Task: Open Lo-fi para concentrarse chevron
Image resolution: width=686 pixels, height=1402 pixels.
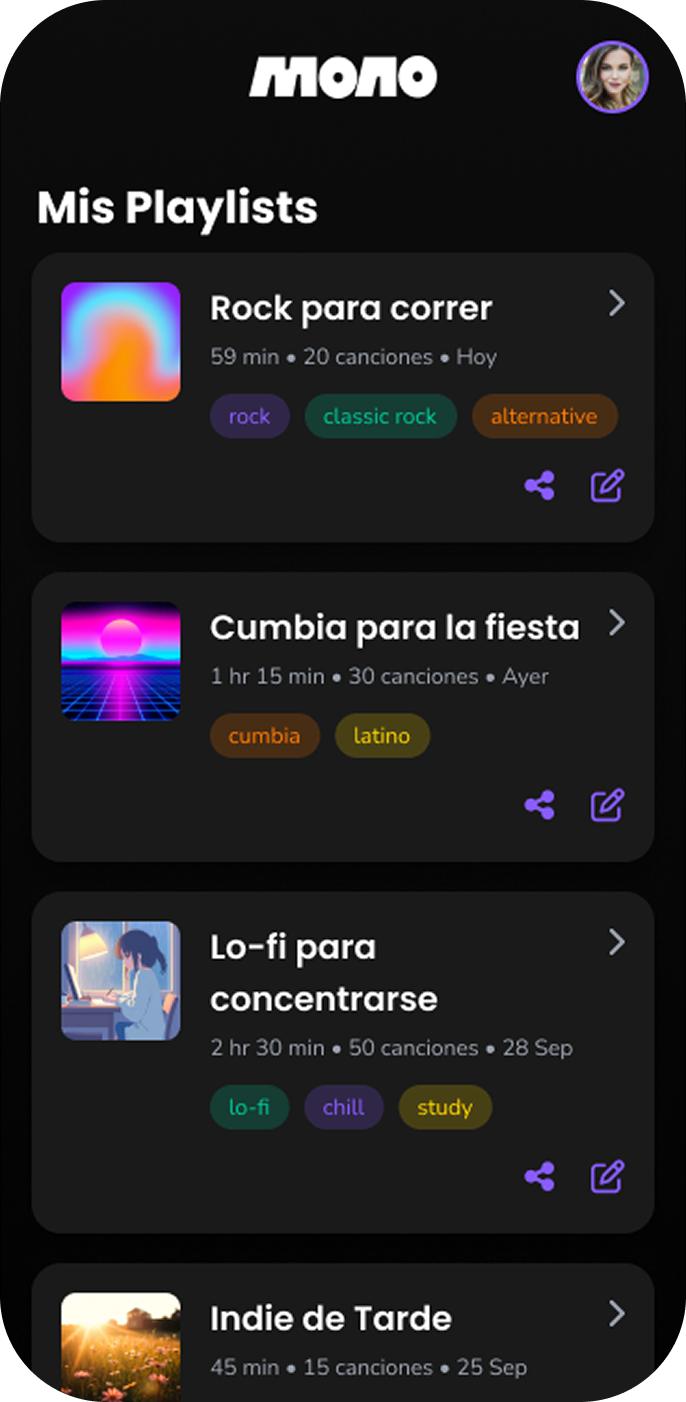Action: tap(617, 942)
